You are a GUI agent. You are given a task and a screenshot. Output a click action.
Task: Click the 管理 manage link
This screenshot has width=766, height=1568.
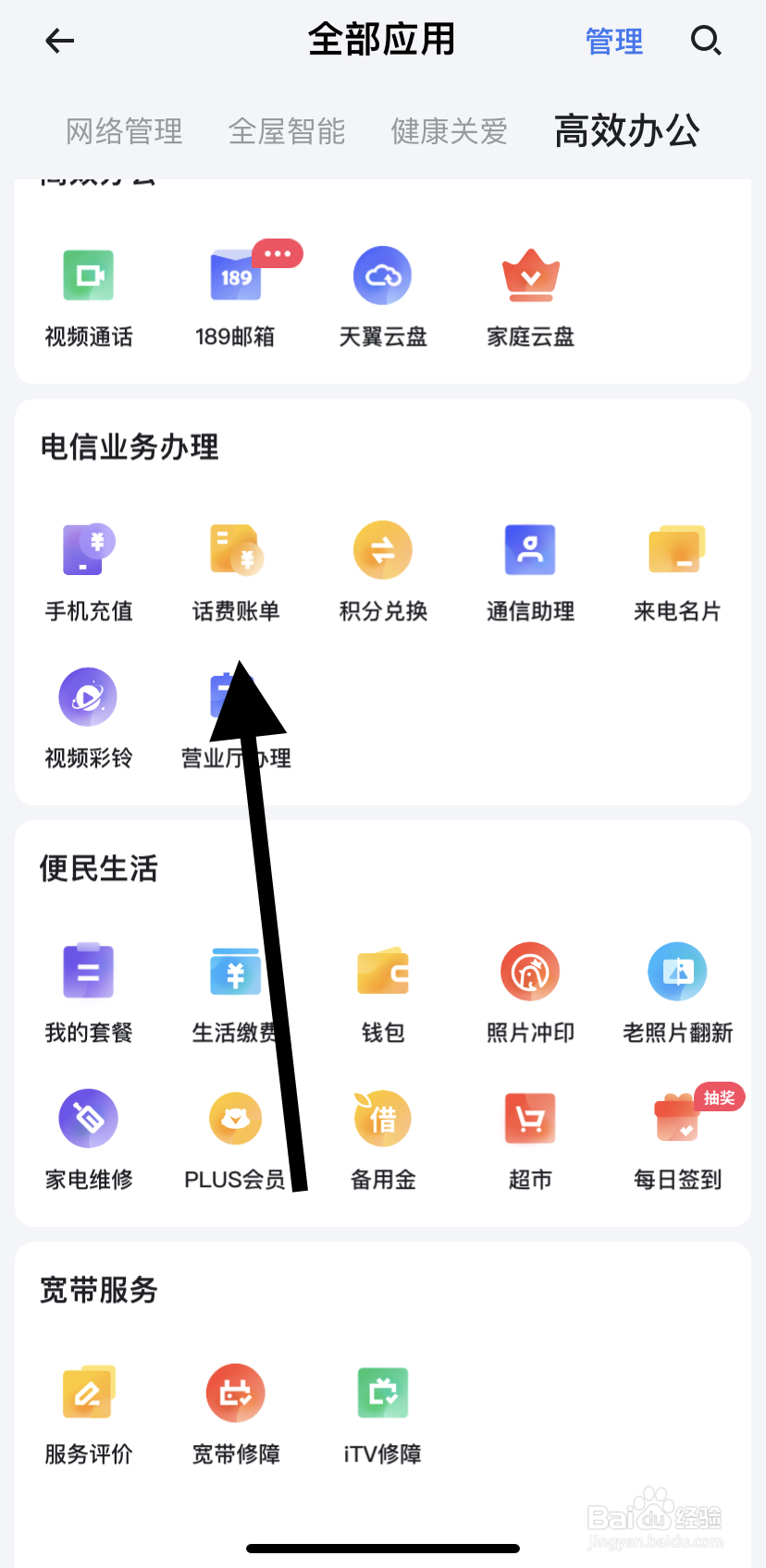613,41
